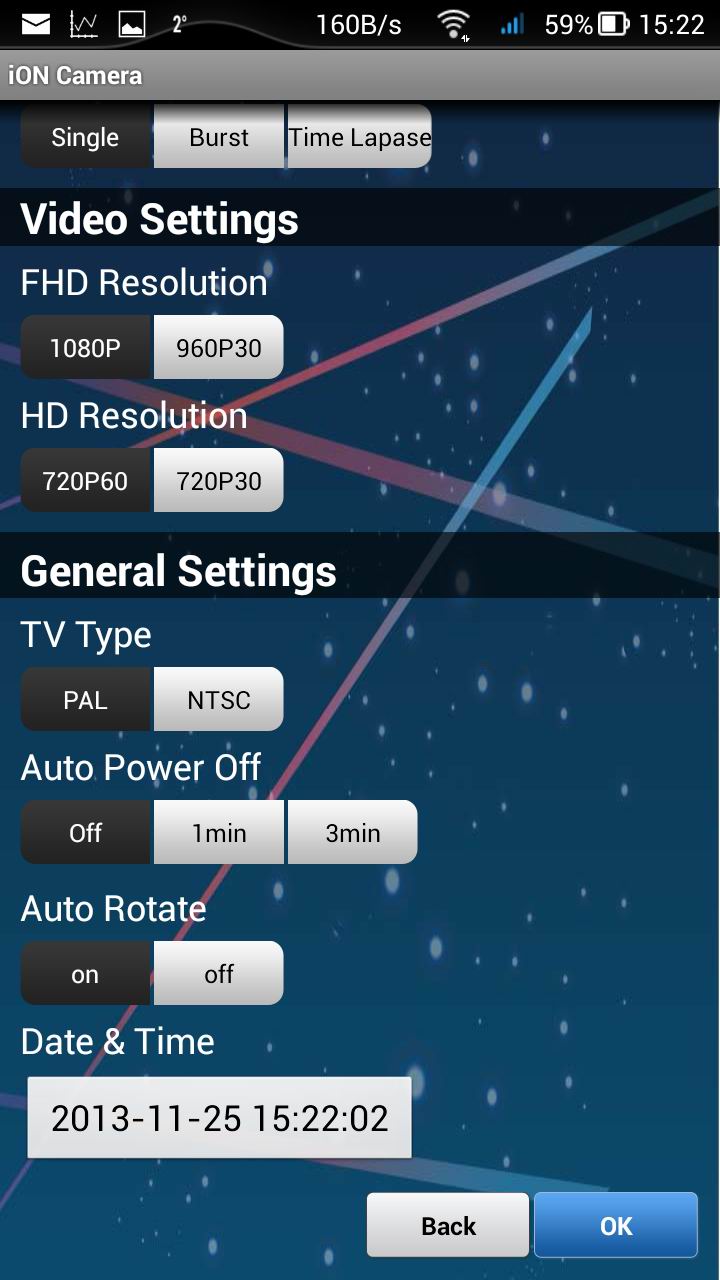Enable Auto Rotate with on
720x1280 pixels.
[x=86, y=974]
